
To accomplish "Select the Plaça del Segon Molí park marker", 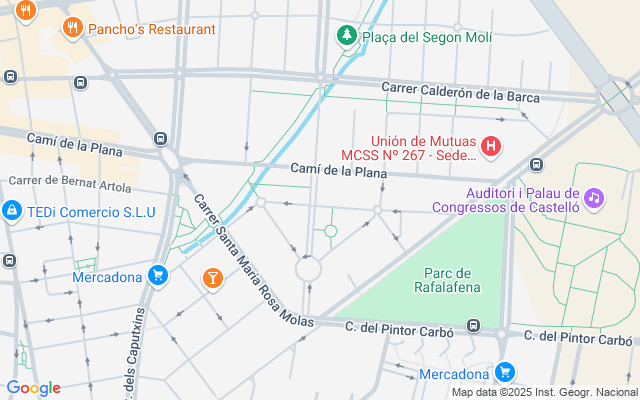I will 347,36.
